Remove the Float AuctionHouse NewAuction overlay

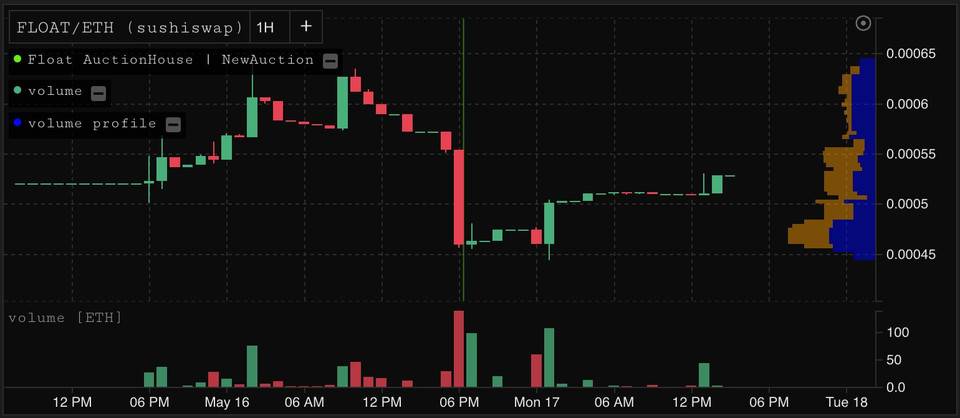coord(330,60)
